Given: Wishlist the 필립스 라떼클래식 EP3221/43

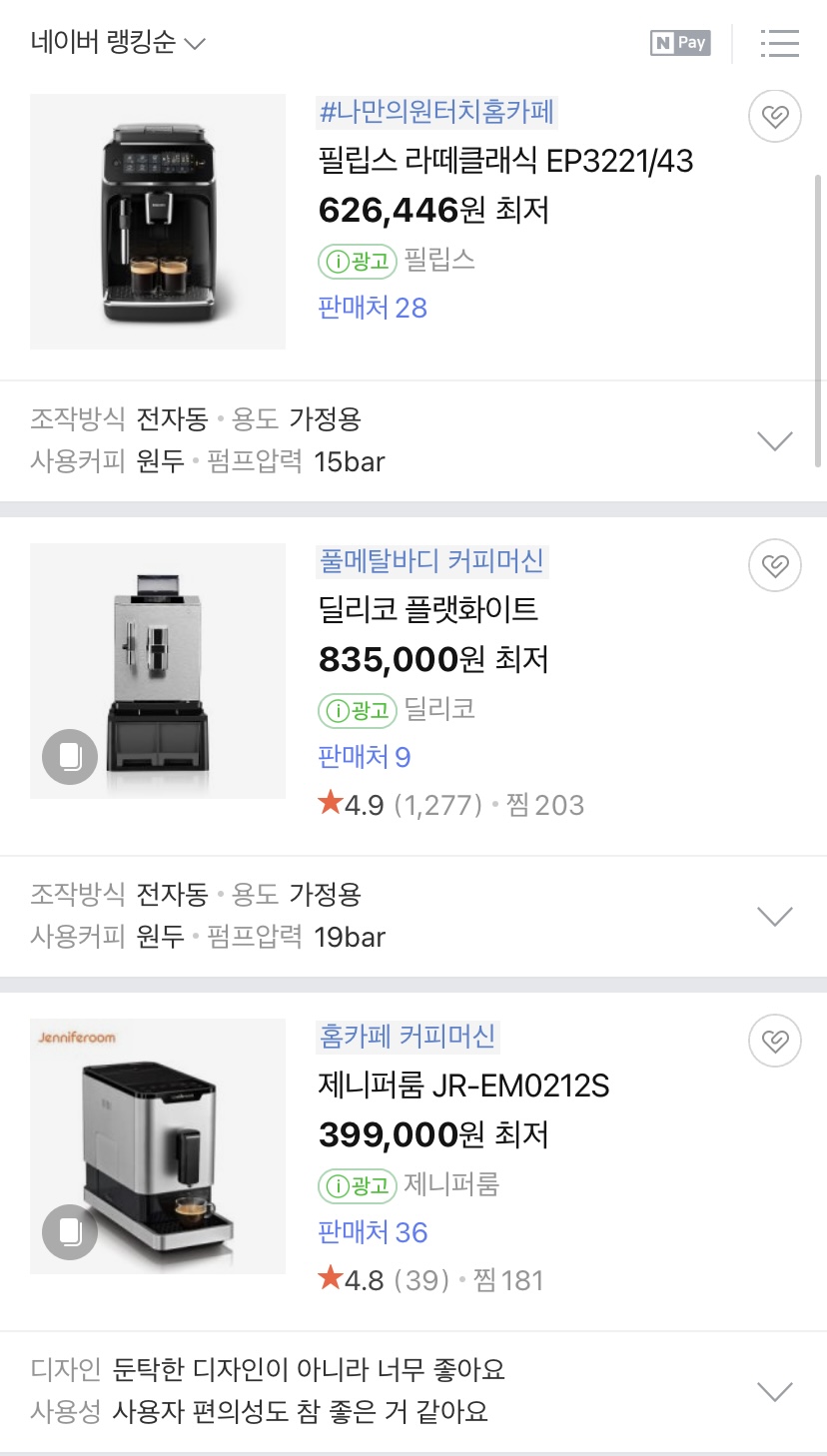Looking at the screenshot, I should (x=775, y=118).
